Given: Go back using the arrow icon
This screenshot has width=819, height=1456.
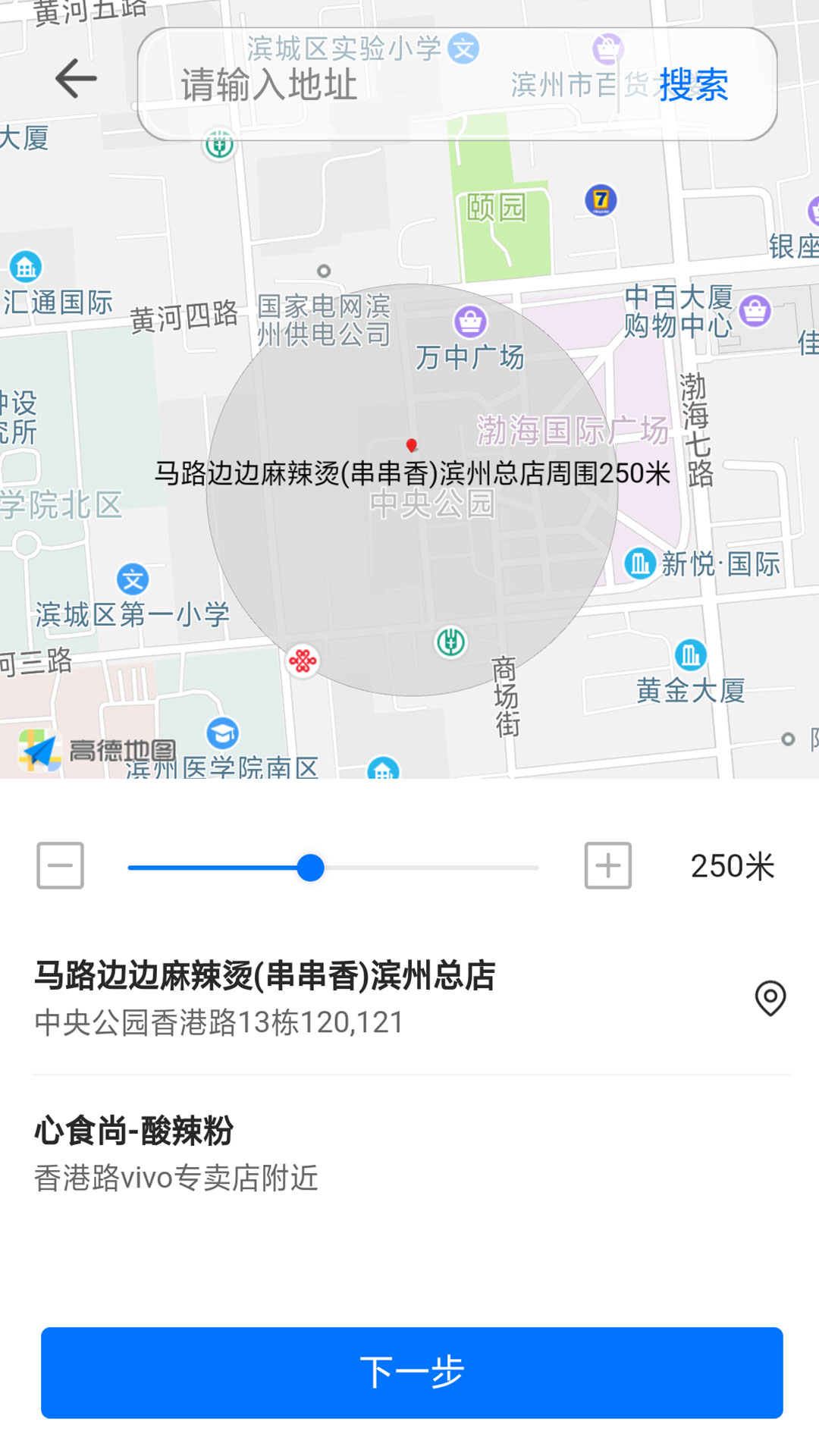Looking at the screenshot, I should (x=76, y=79).
